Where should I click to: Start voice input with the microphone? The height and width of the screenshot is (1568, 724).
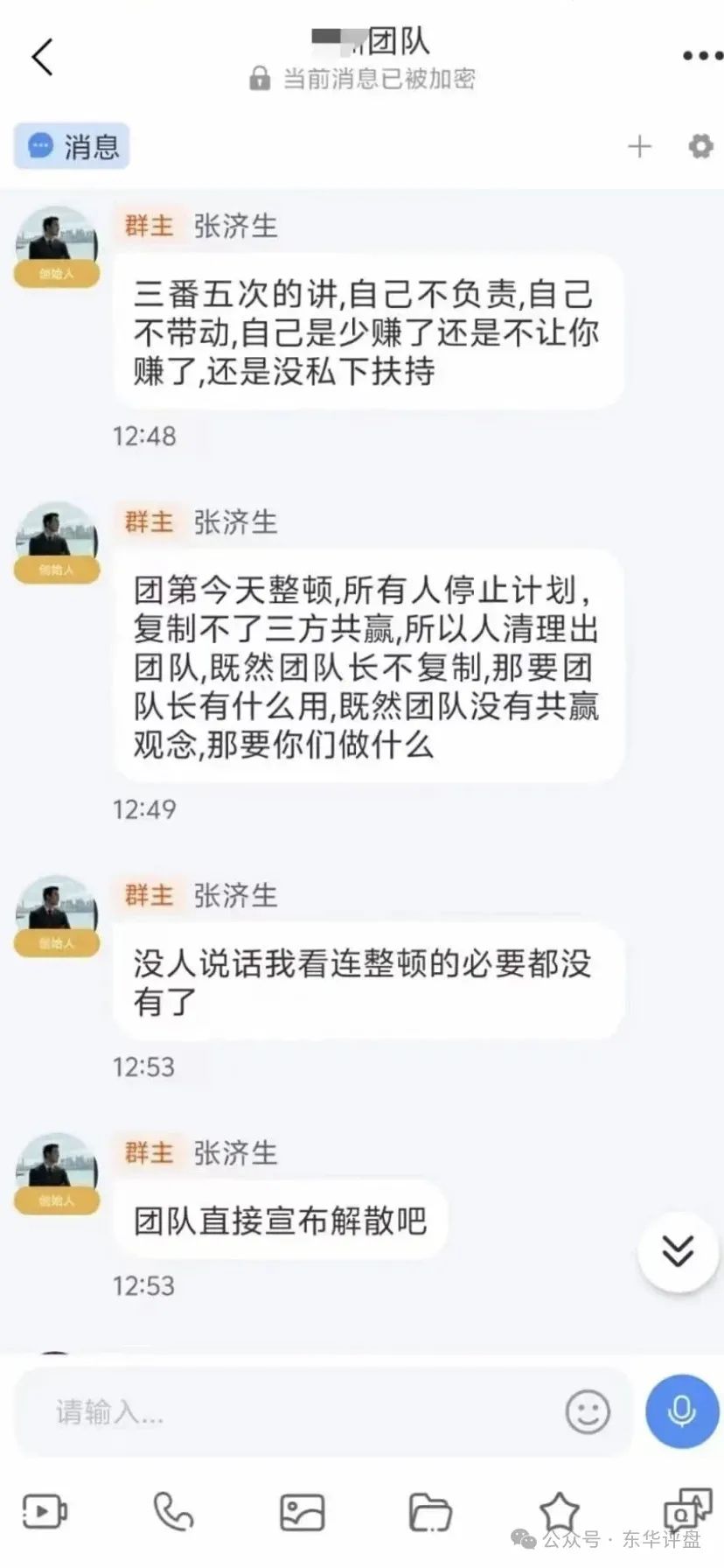click(x=681, y=1410)
